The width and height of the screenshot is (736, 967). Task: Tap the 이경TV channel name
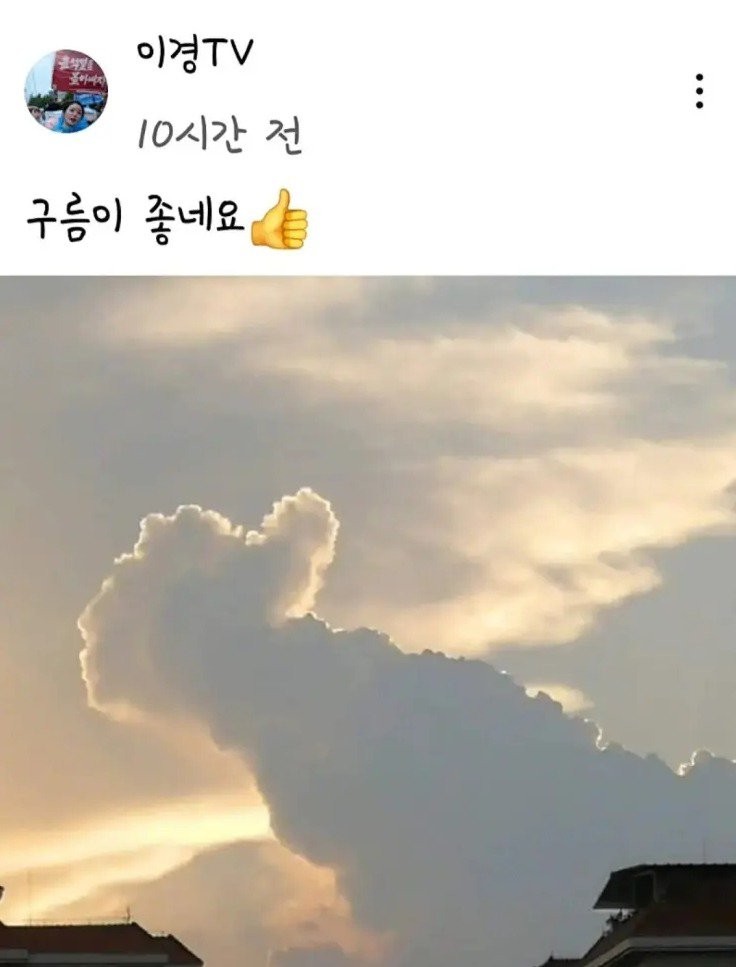(195, 54)
